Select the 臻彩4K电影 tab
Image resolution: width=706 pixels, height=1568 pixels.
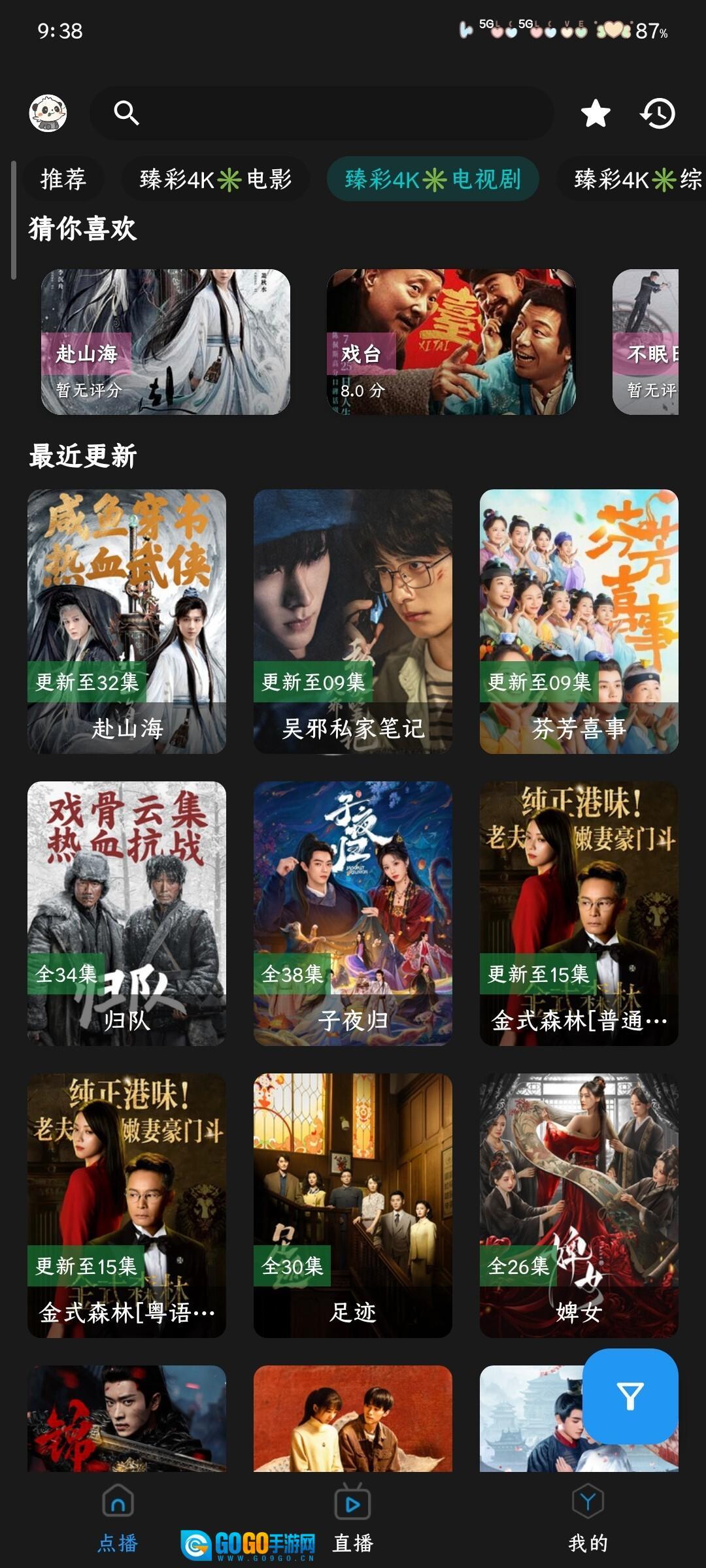pos(215,179)
